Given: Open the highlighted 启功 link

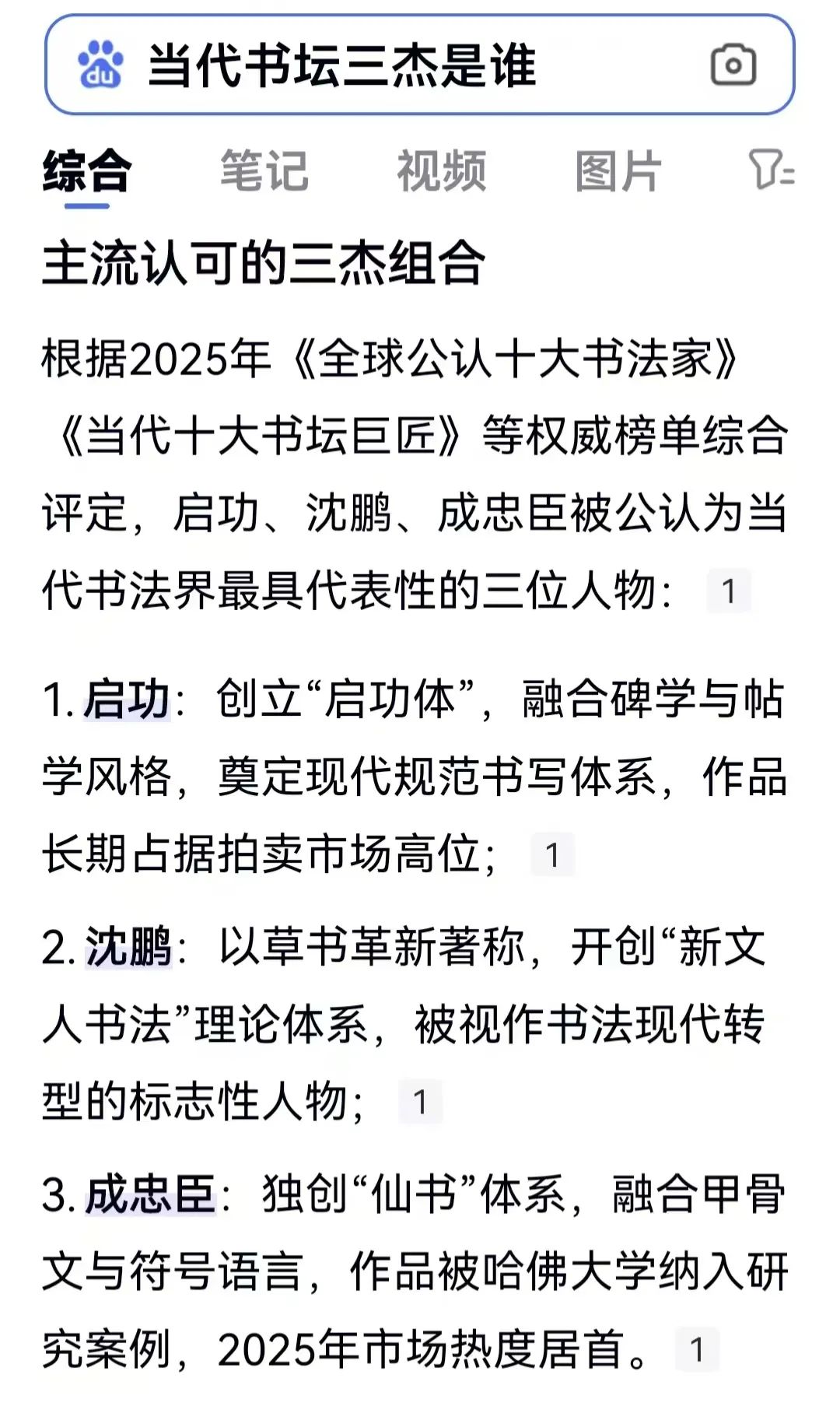Looking at the screenshot, I should (x=127, y=699).
